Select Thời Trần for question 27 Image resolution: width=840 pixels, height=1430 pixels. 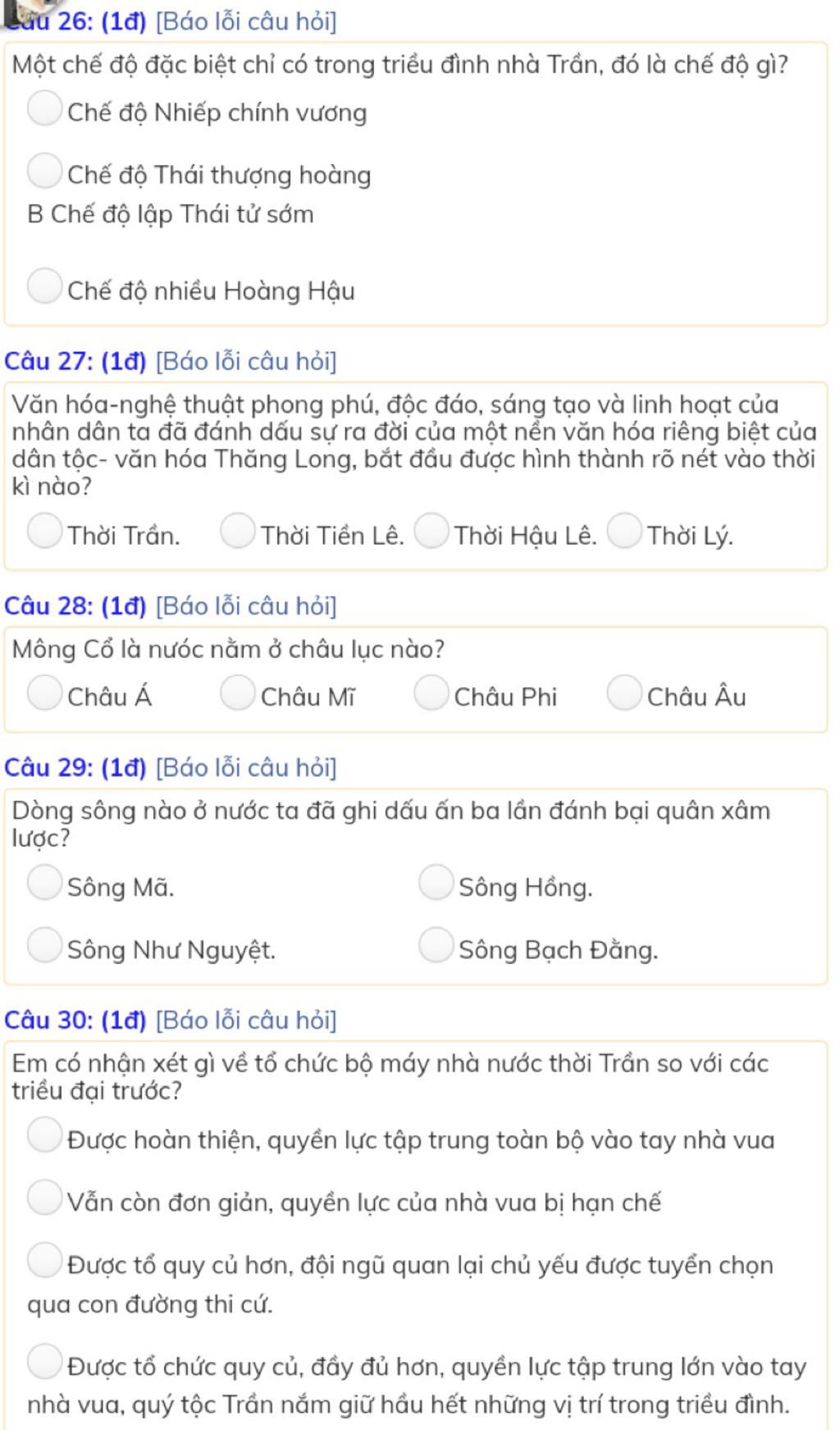coord(45,531)
